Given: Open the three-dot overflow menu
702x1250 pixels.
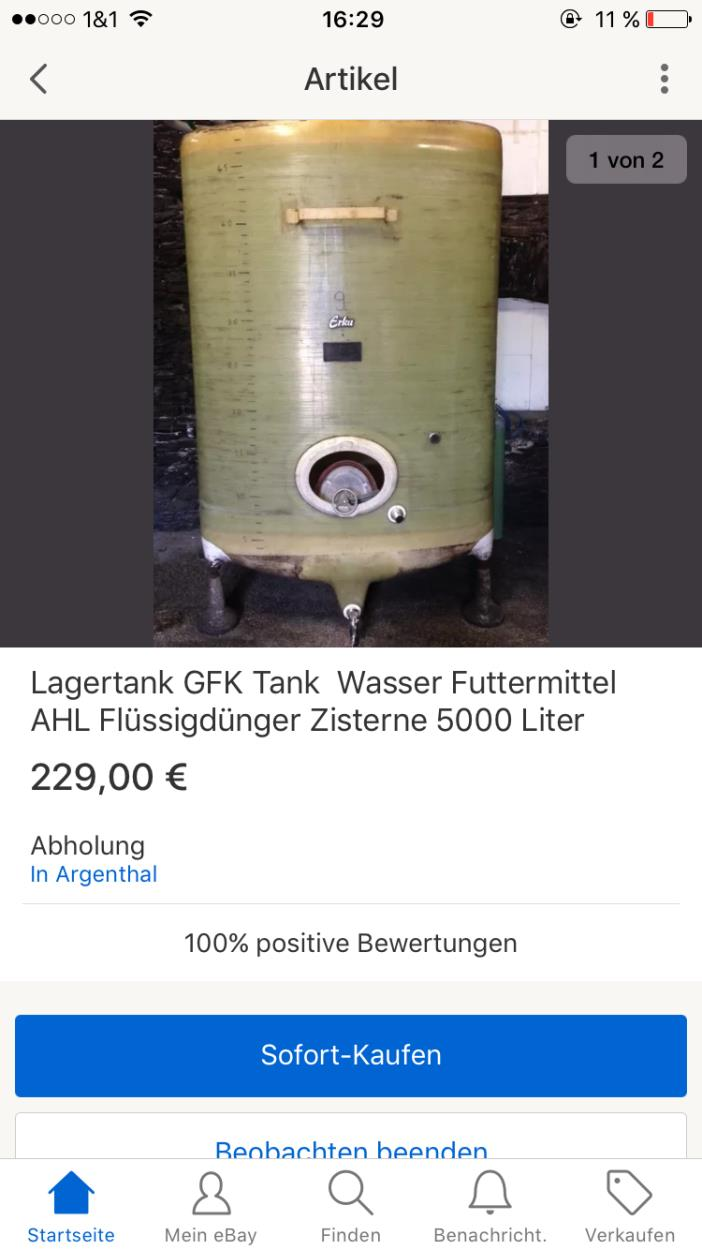Looking at the screenshot, I should (664, 79).
